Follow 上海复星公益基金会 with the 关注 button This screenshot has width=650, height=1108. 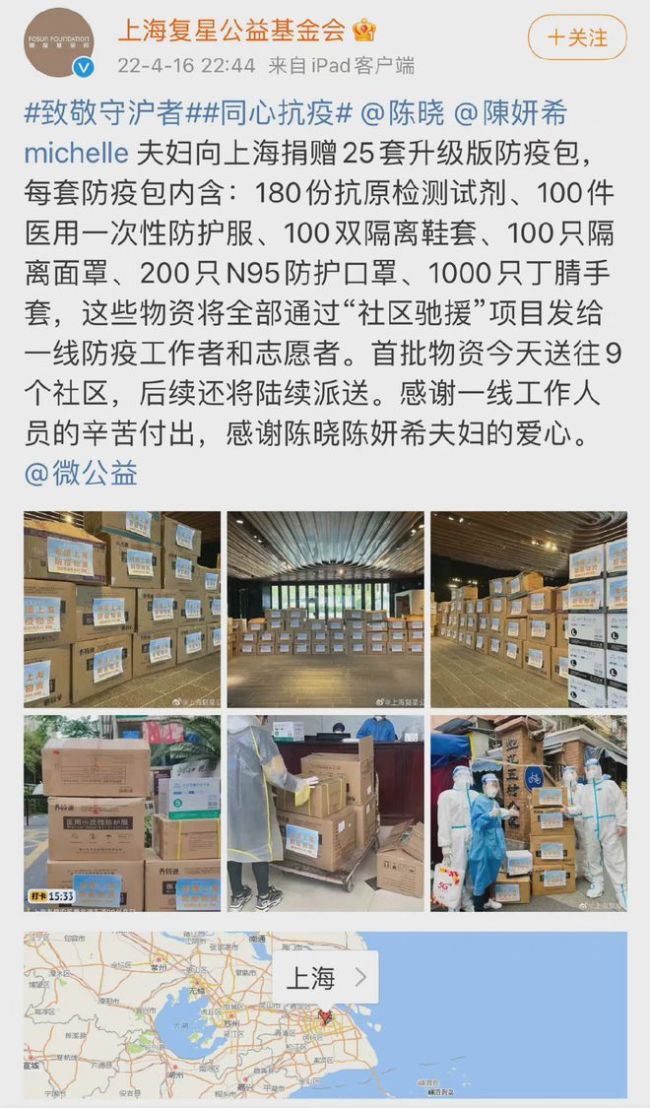pyautogui.click(x=577, y=37)
